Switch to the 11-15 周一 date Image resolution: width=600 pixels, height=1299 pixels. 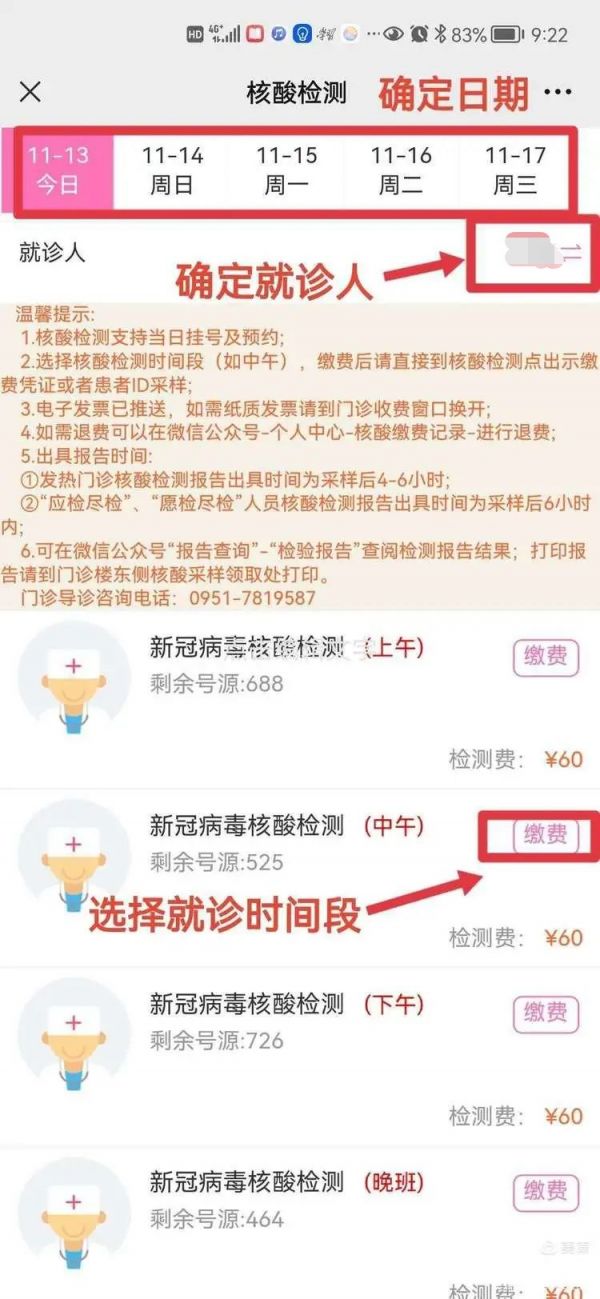tap(286, 170)
